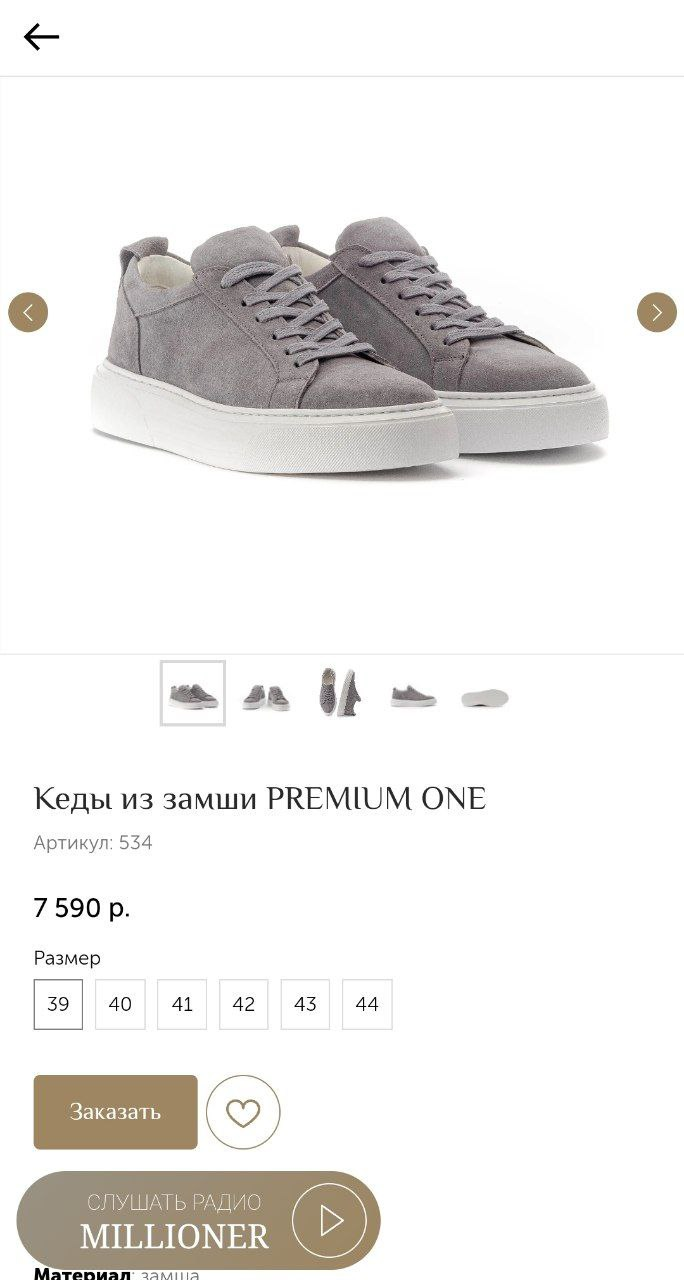
Task: Choose size 43
Action: 305,1004
